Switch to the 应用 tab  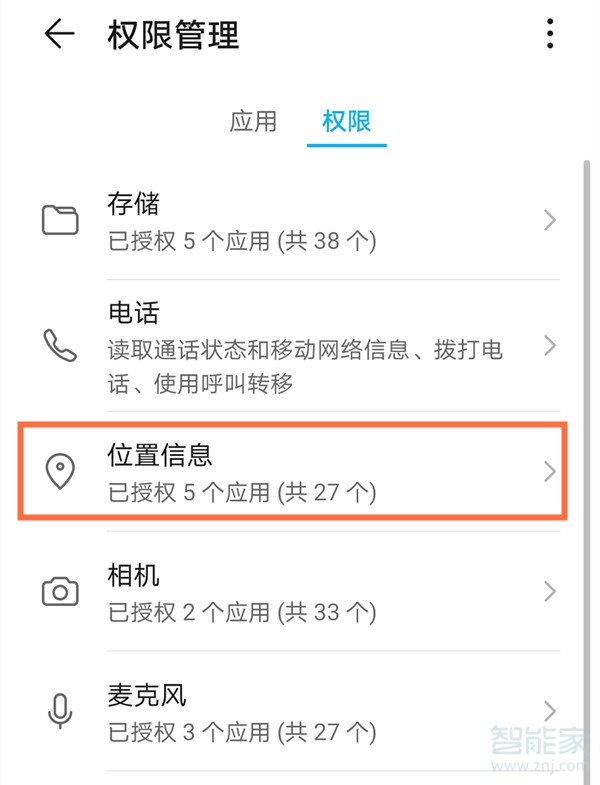[x=253, y=122]
